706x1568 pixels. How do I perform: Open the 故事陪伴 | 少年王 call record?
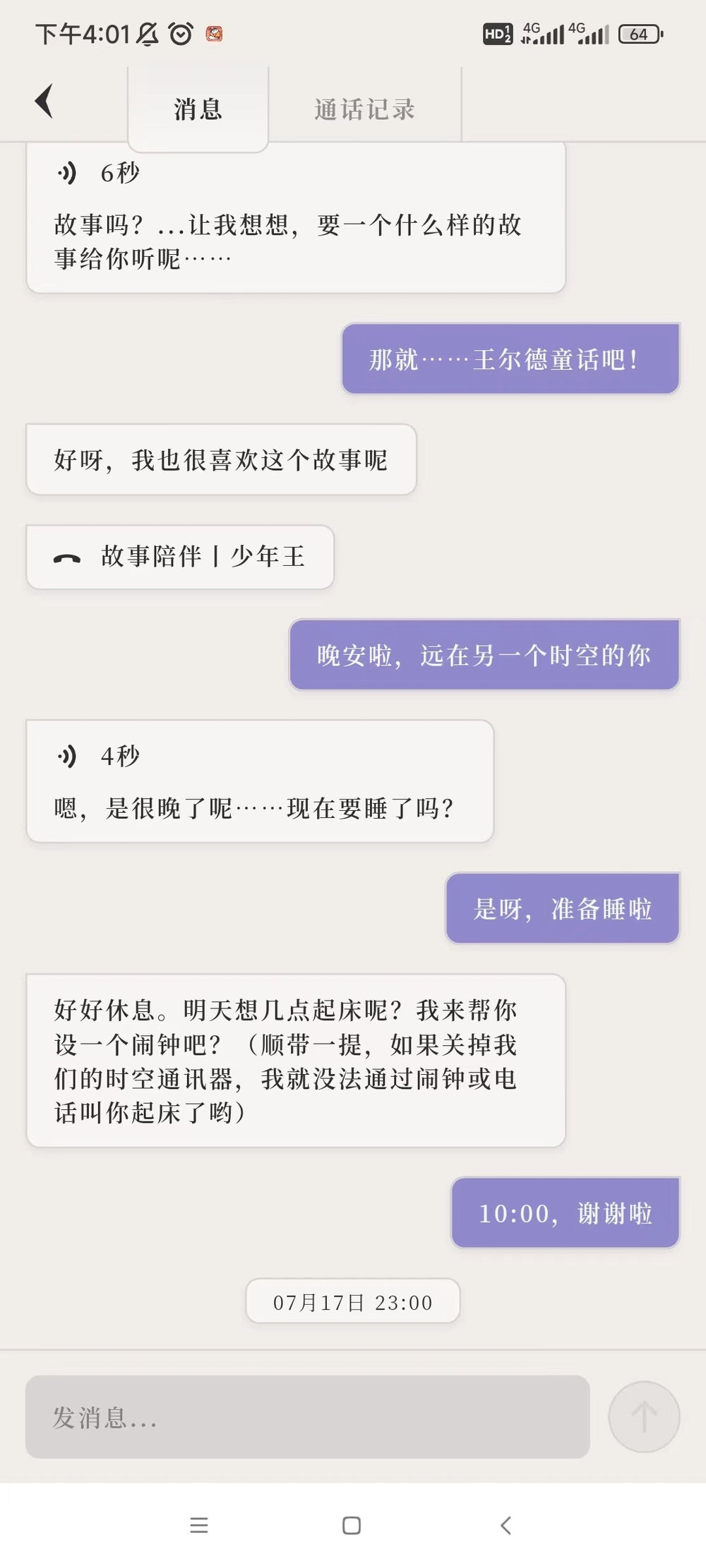[x=179, y=557]
